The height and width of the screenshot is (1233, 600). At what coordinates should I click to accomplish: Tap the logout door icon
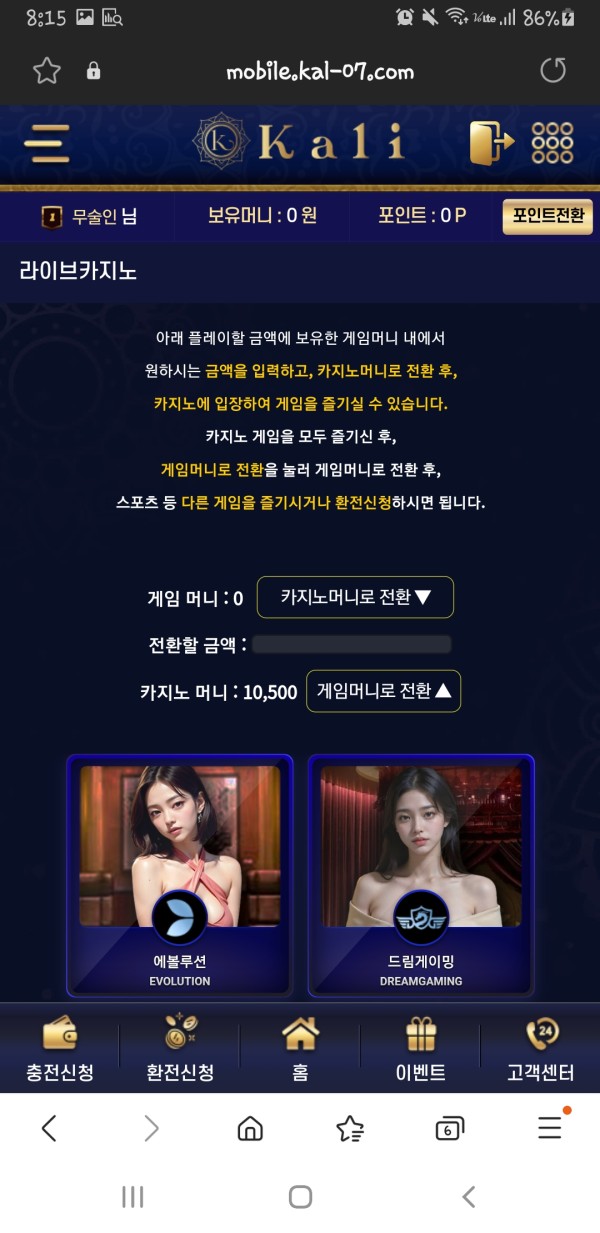[x=491, y=143]
